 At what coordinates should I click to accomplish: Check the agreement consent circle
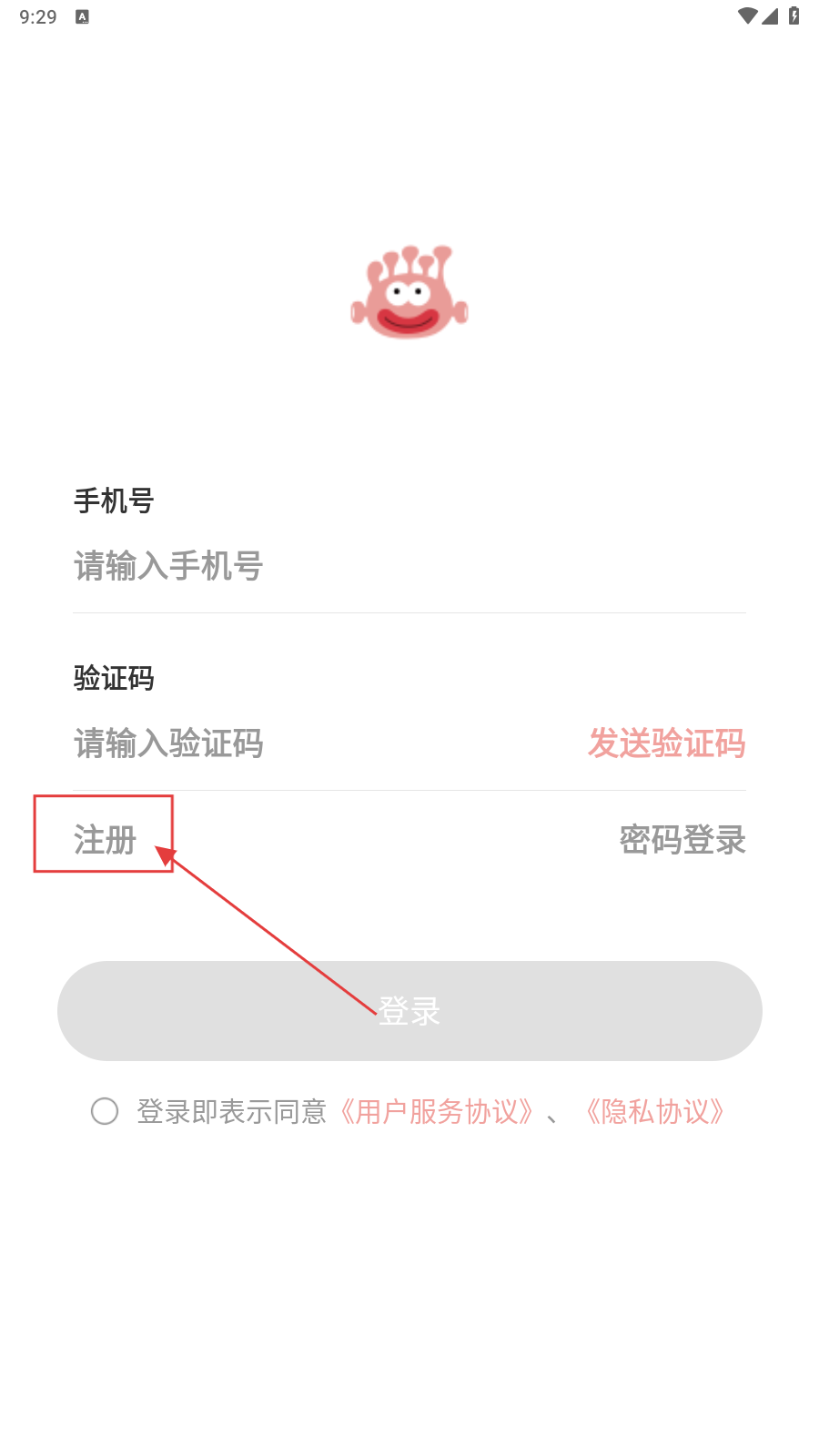click(x=105, y=1111)
